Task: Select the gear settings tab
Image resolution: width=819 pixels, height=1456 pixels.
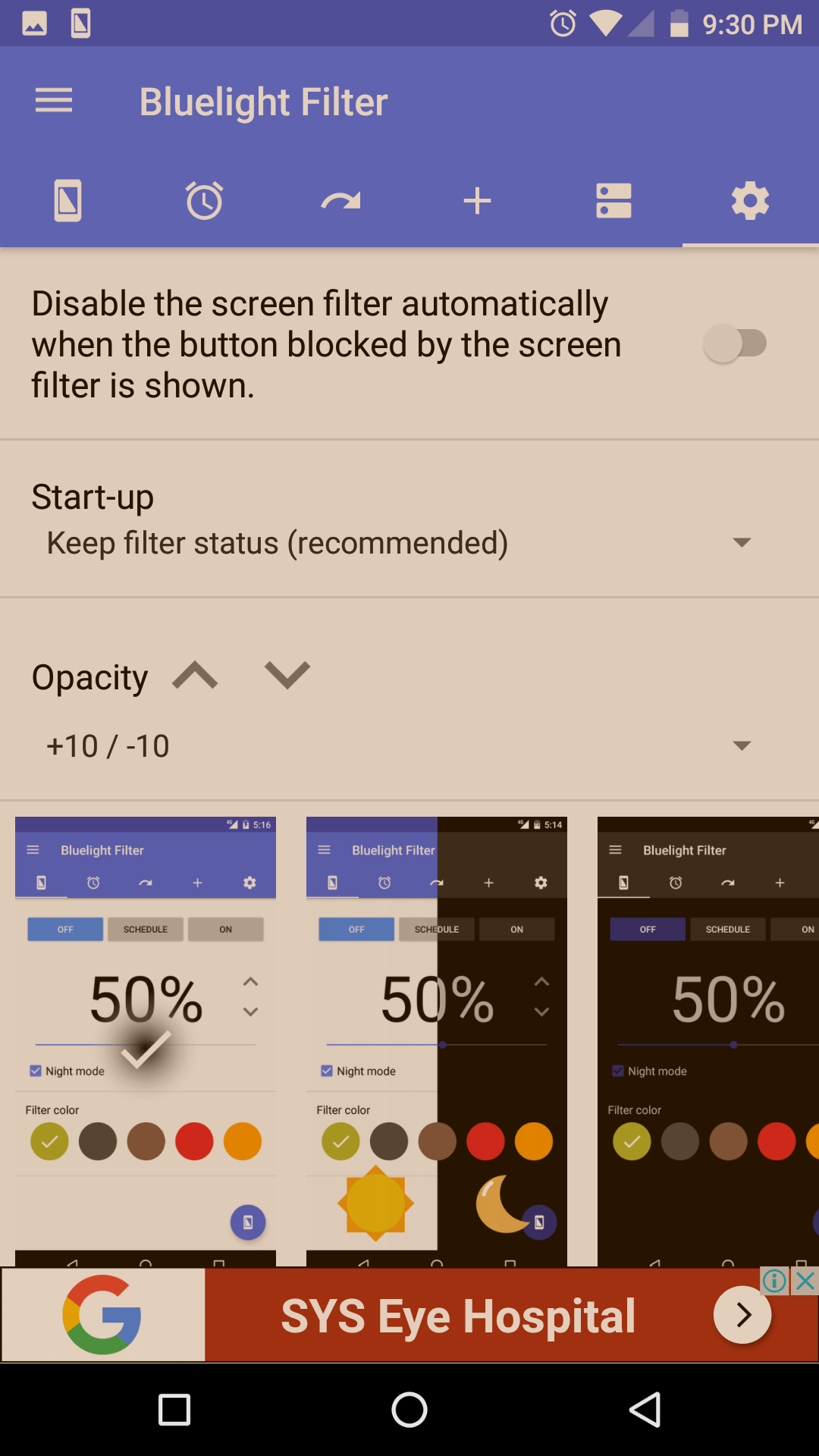Action: coord(751,201)
